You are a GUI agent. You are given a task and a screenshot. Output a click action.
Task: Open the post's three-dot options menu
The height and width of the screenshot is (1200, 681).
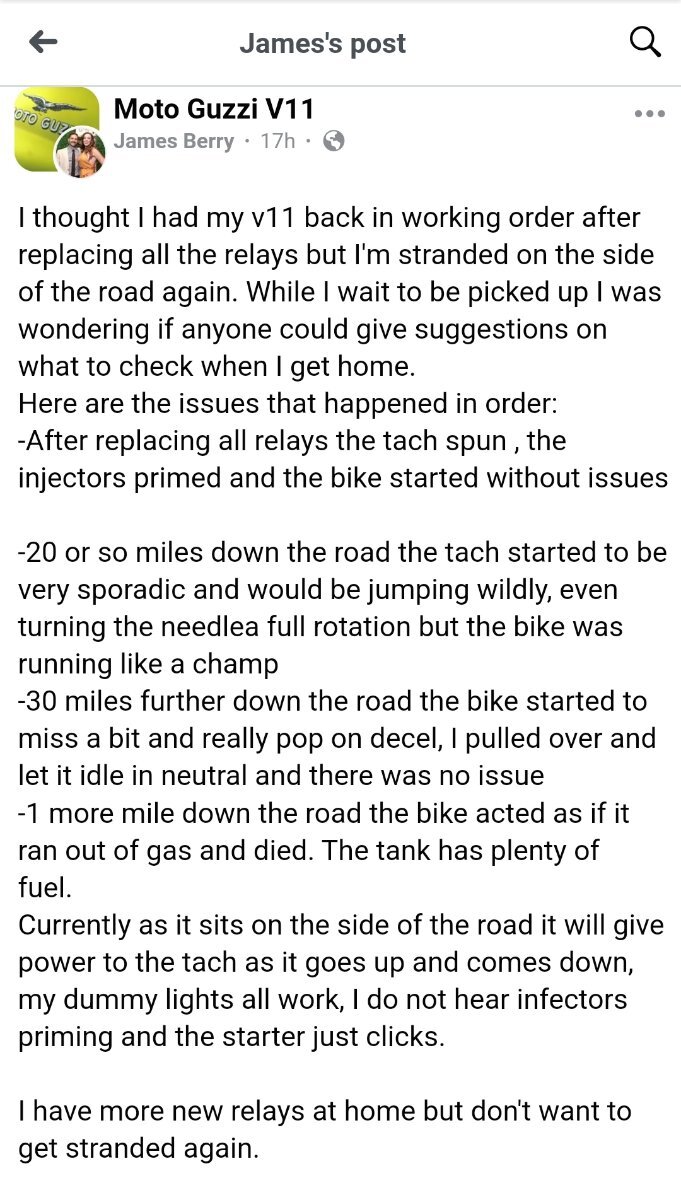[x=649, y=113]
